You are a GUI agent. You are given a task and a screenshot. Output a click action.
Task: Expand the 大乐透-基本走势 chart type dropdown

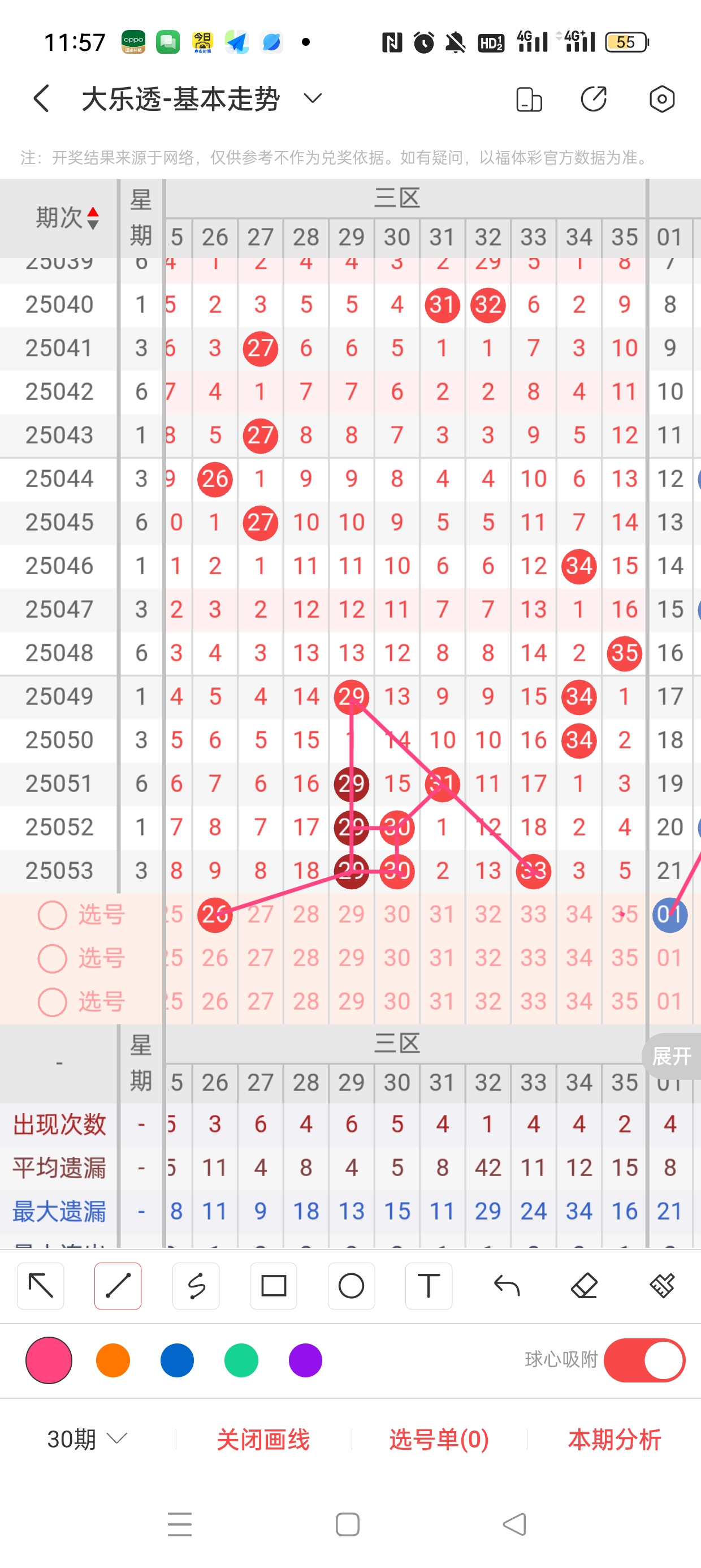pyautogui.click(x=312, y=98)
